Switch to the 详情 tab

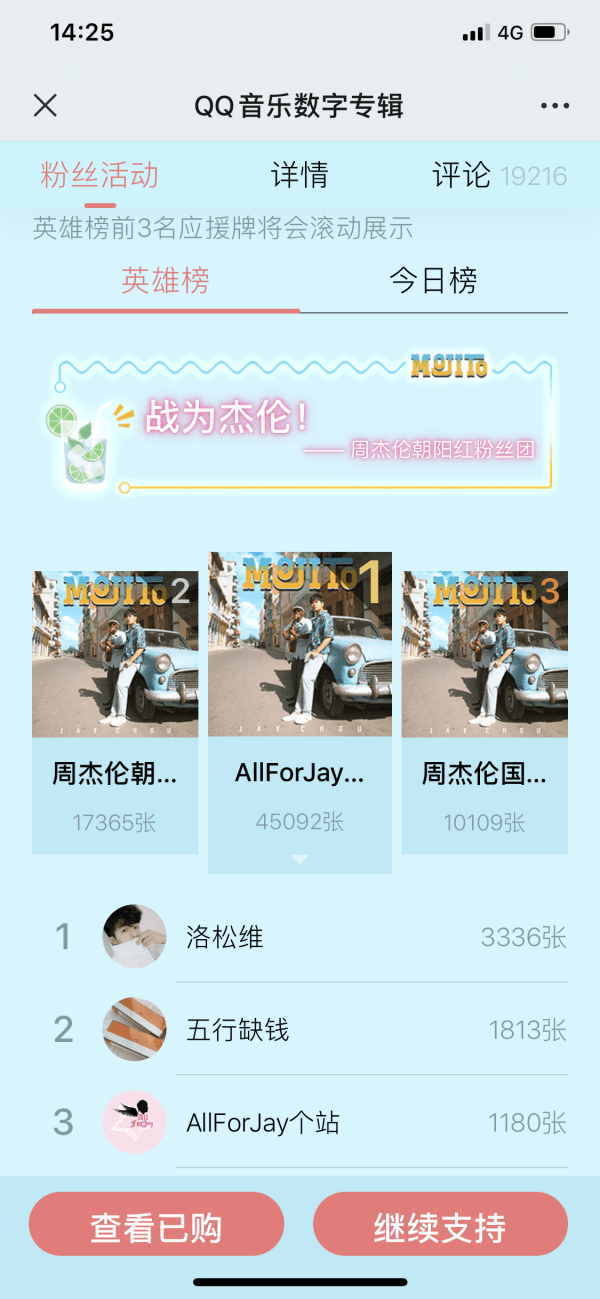pos(300,176)
